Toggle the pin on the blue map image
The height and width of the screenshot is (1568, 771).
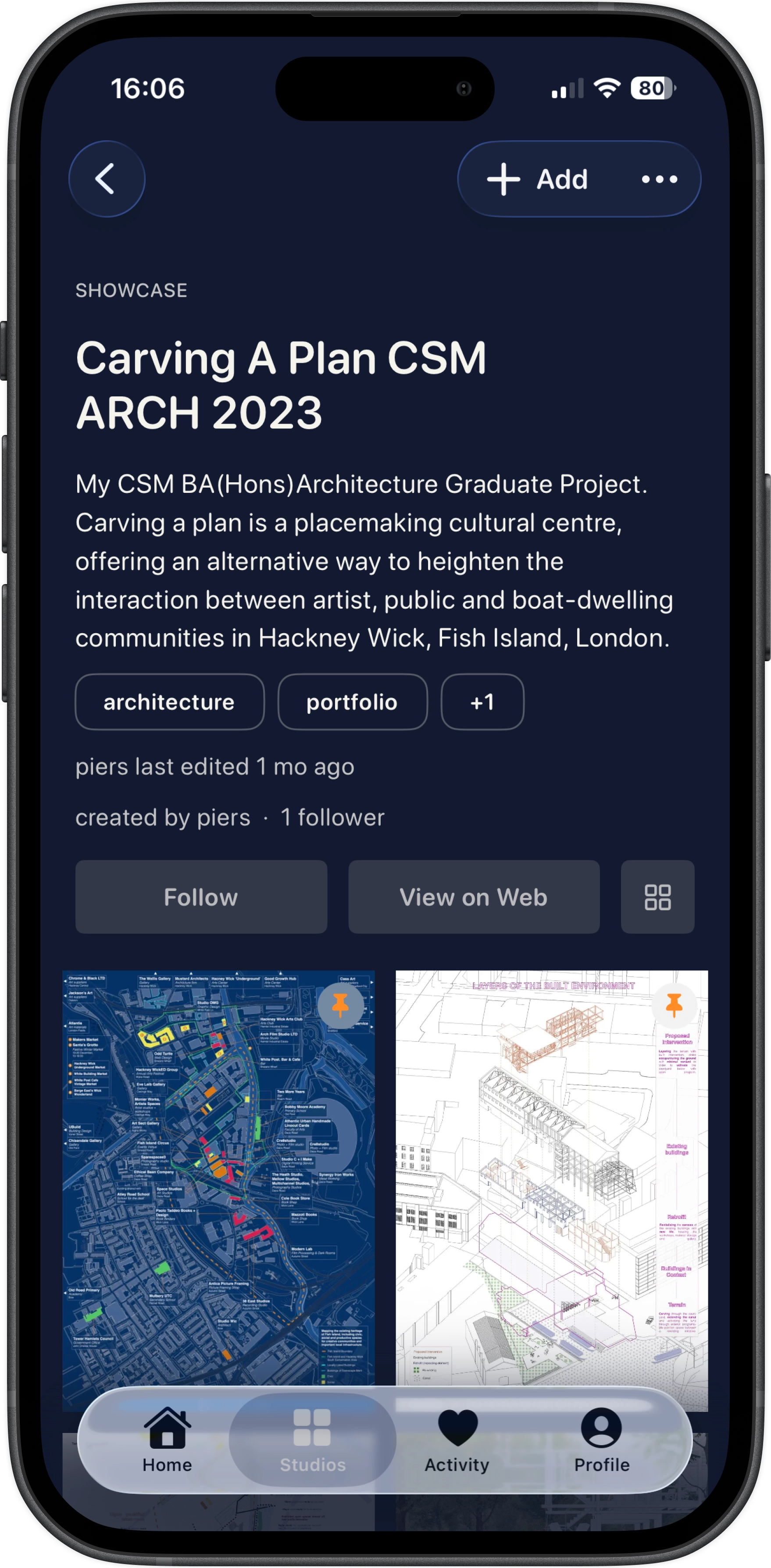click(340, 1005)
